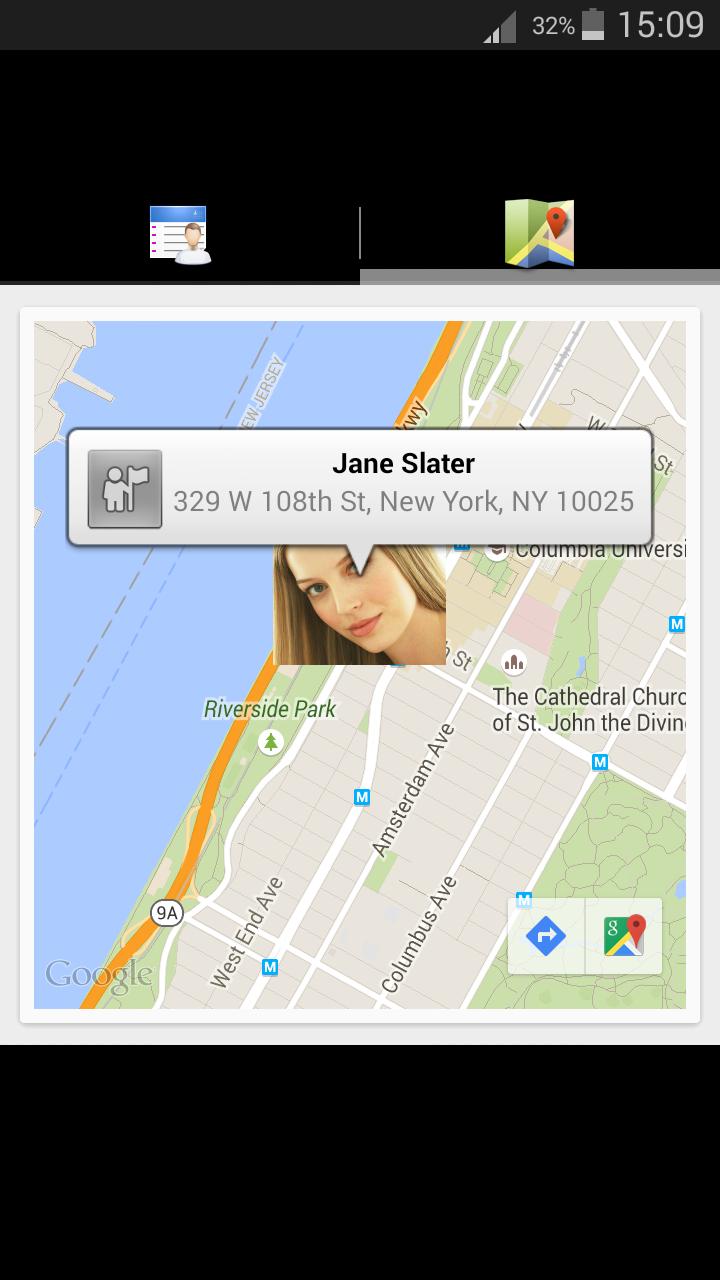Open Jane Slater's address info window

(360, 487)
